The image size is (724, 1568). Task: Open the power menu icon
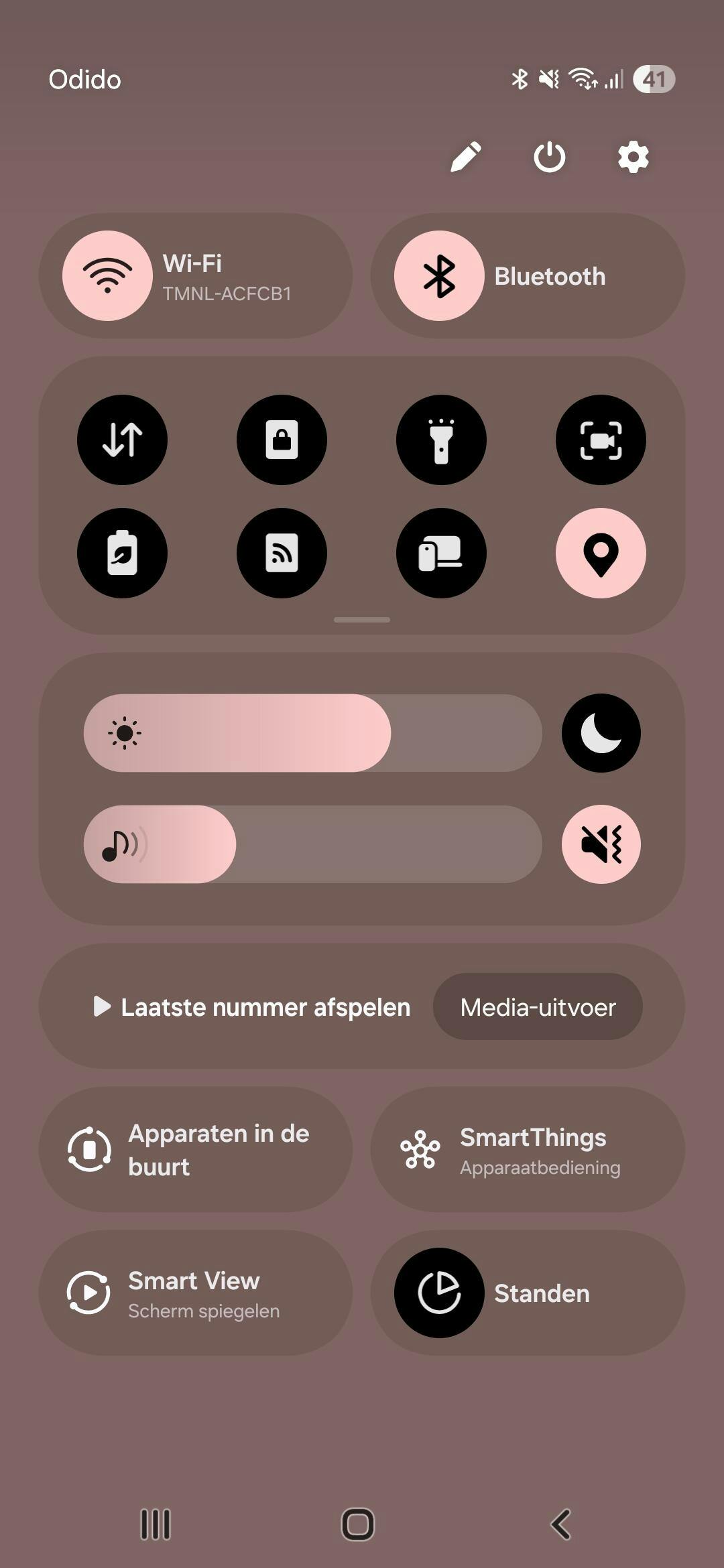click(x=549, y=157)
